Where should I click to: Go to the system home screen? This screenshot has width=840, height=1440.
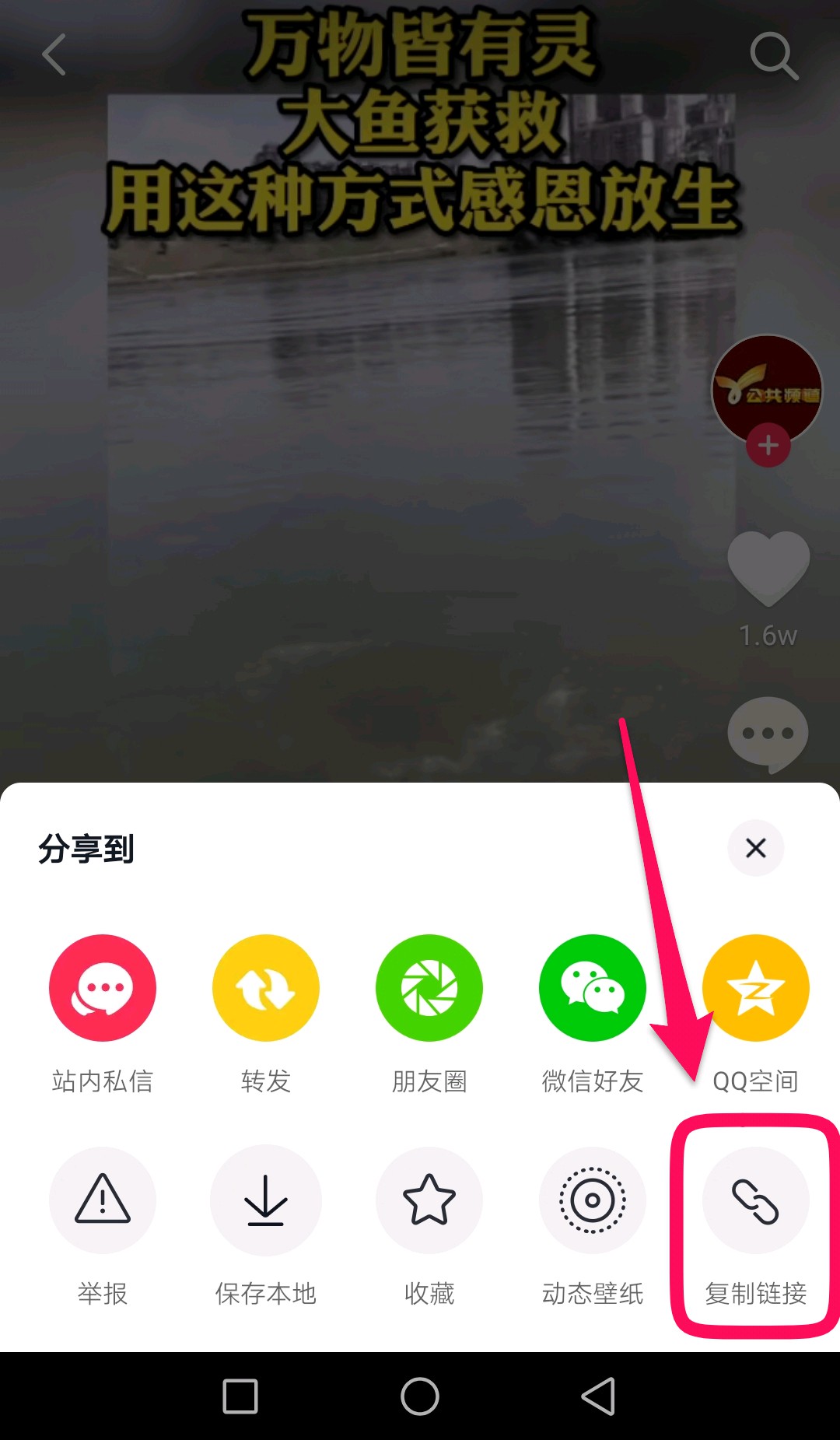pyautogui.click(x=420, y=1396)
